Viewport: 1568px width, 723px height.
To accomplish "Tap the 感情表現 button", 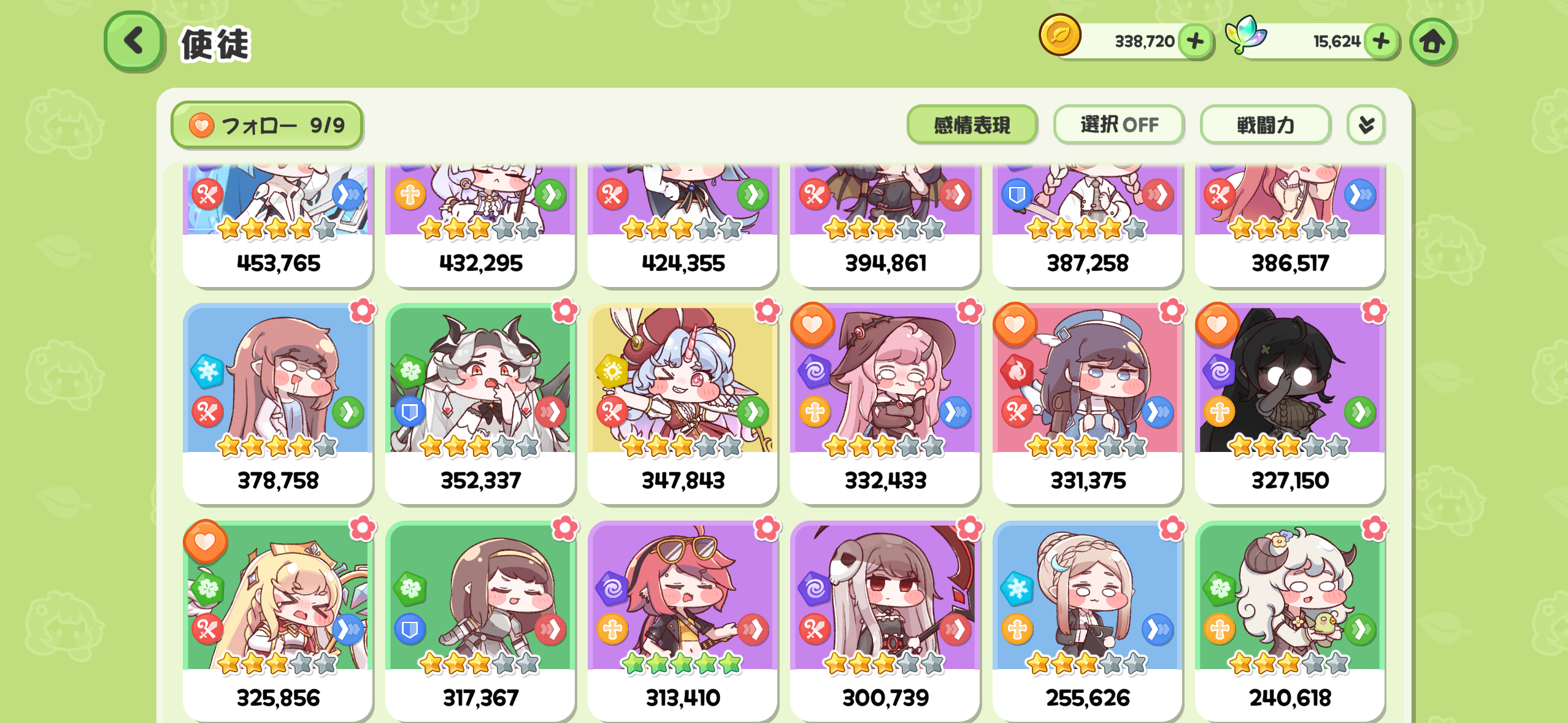I will [972, 125].
